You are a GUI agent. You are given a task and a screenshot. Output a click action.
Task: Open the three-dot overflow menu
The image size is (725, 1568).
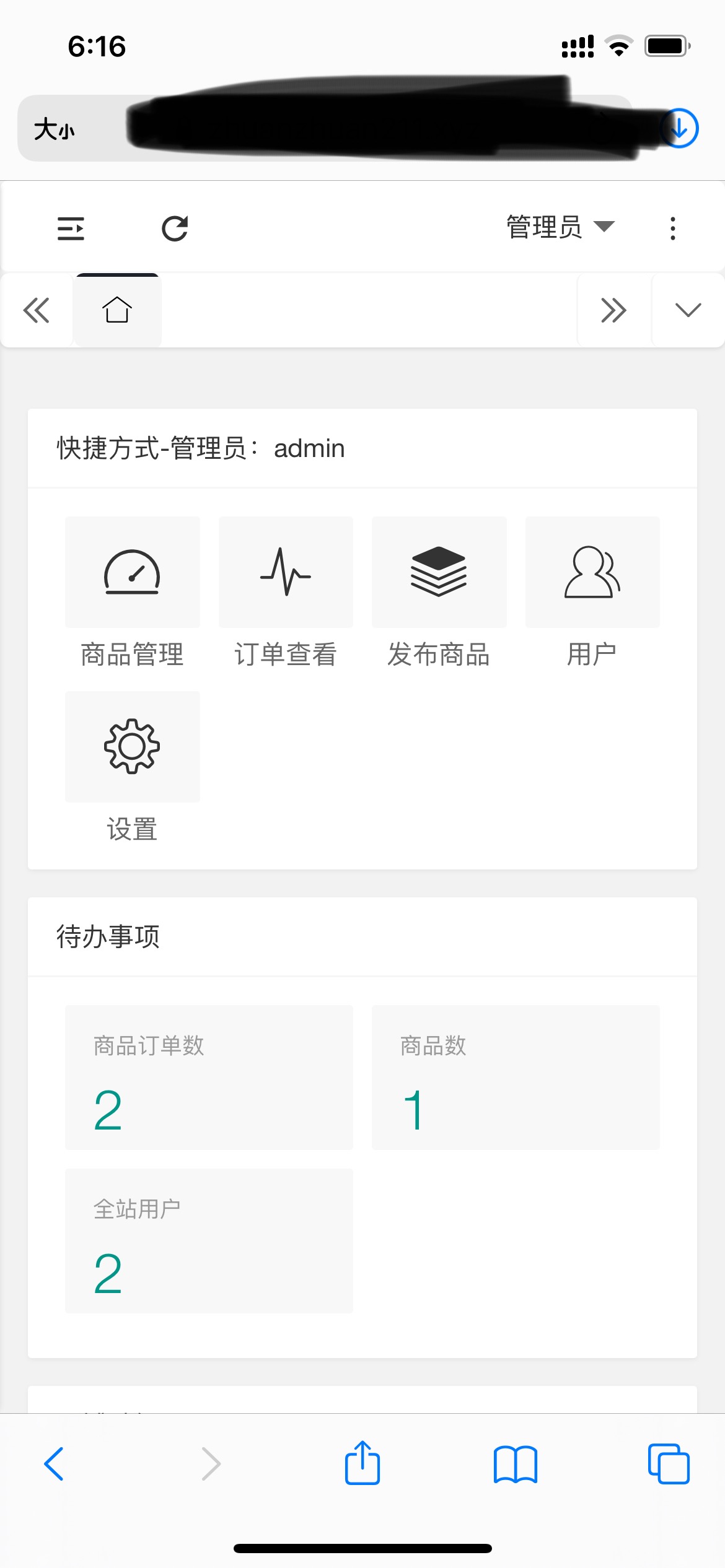point(672,229)
